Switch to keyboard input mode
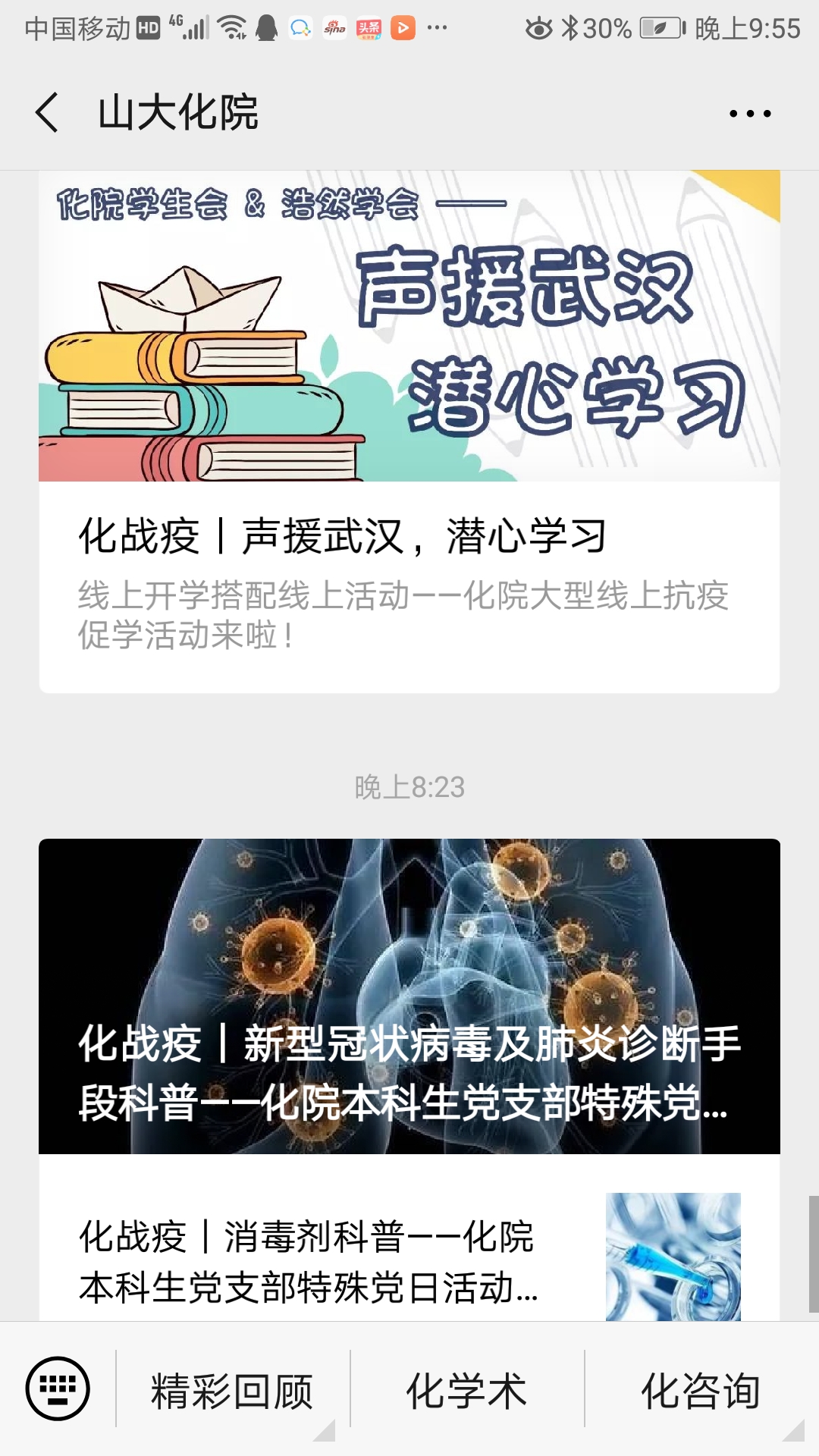The image size is (819, 1456). [58, 1389]
